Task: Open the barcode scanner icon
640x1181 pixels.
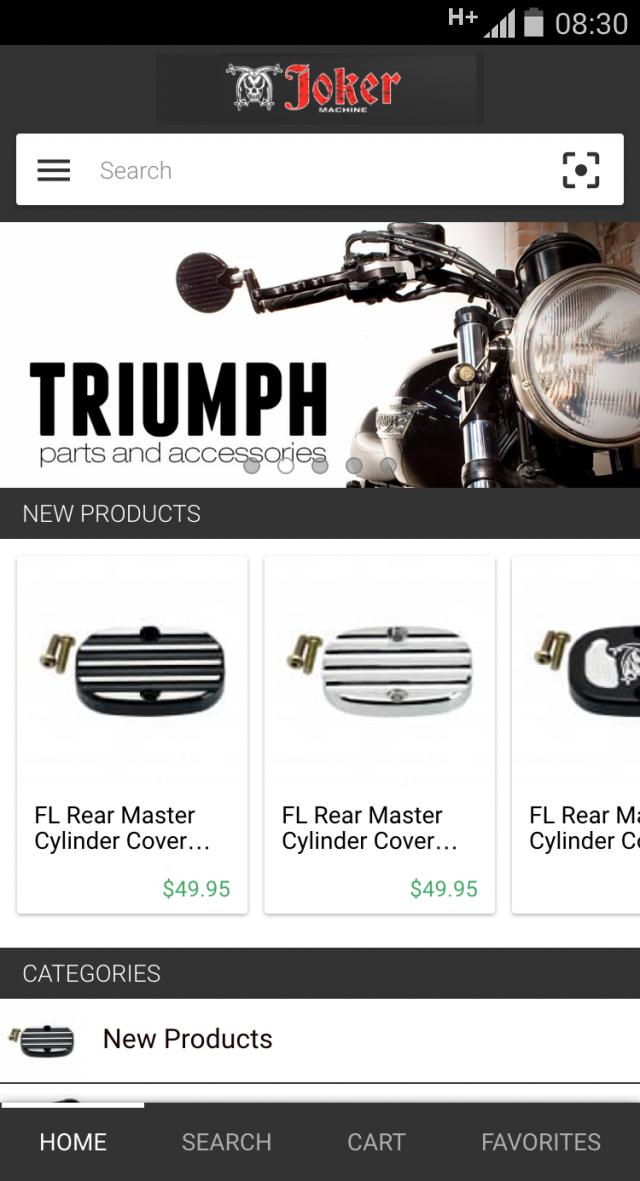Action: [x=581, y=170]
